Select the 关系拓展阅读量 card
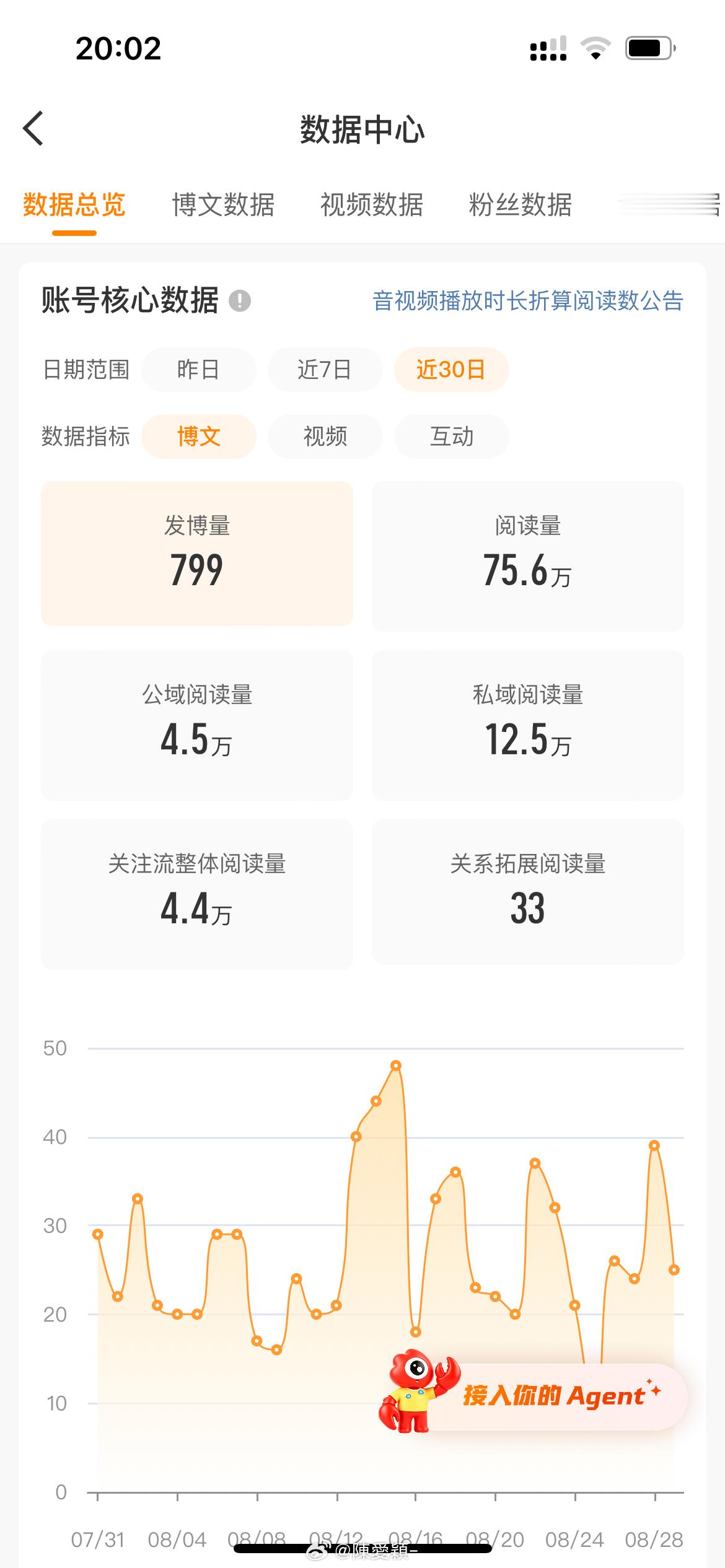 click(528, 892)
